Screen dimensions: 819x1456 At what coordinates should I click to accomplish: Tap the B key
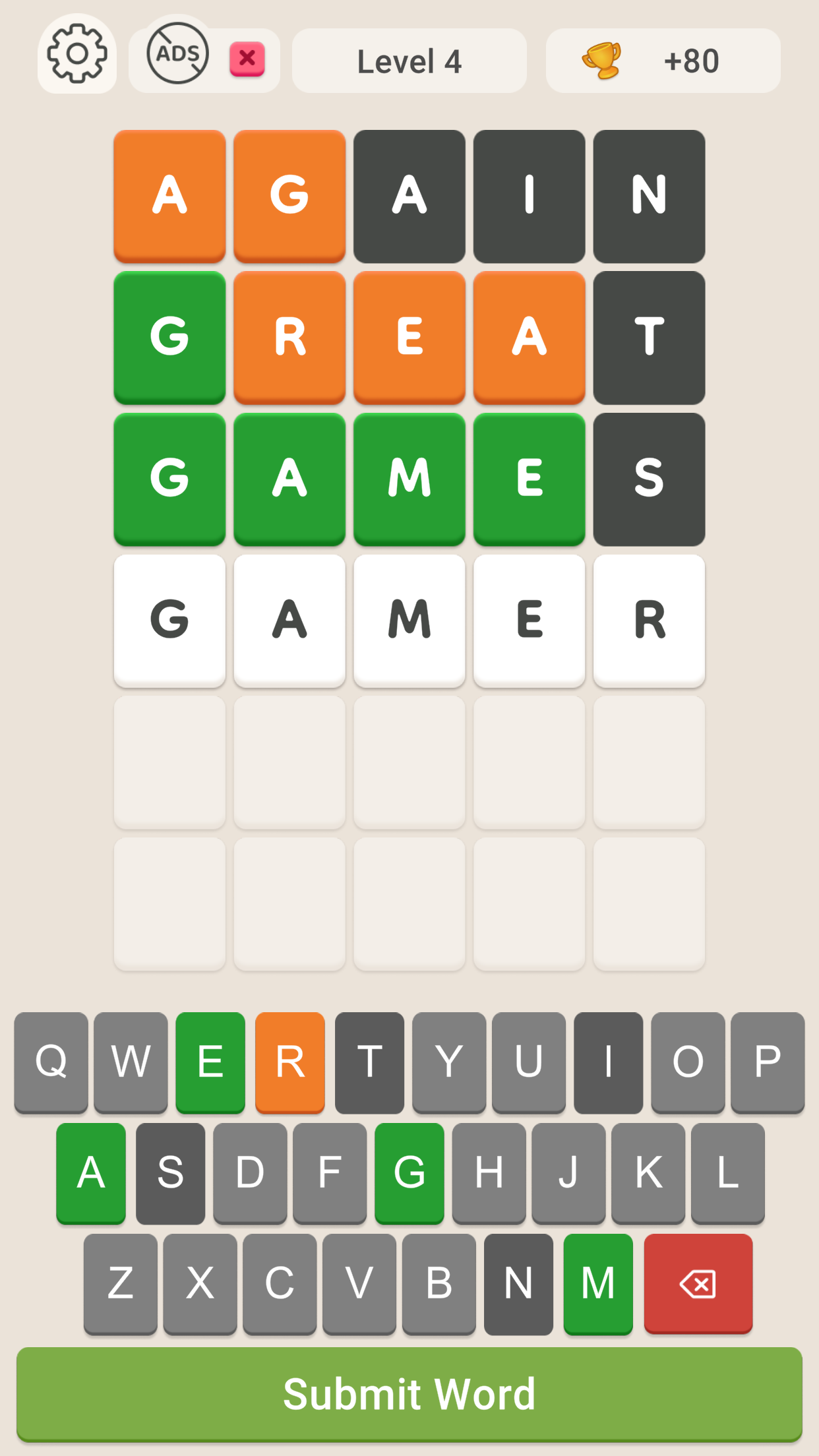439,1284
